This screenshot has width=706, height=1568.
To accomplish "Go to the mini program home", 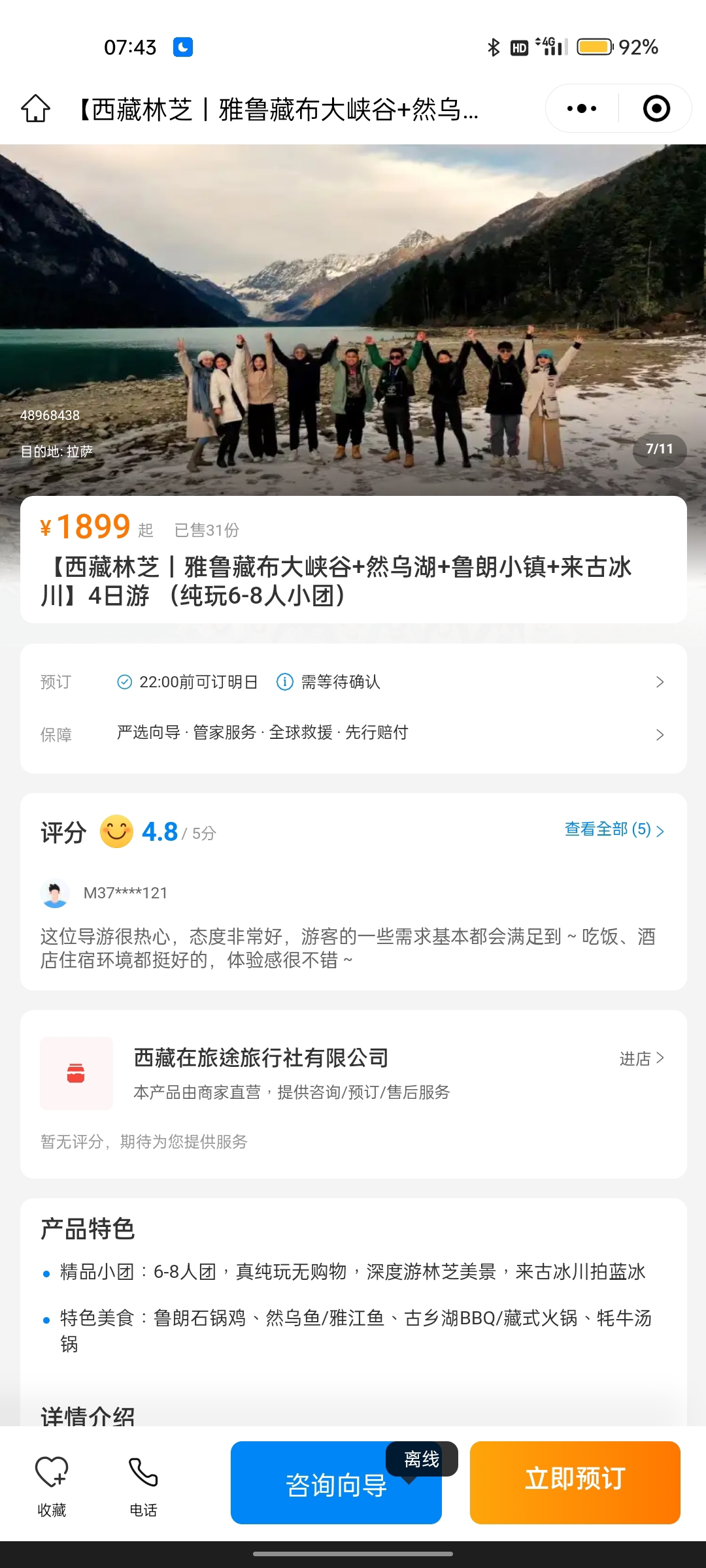I will click(x=36, y=108).
